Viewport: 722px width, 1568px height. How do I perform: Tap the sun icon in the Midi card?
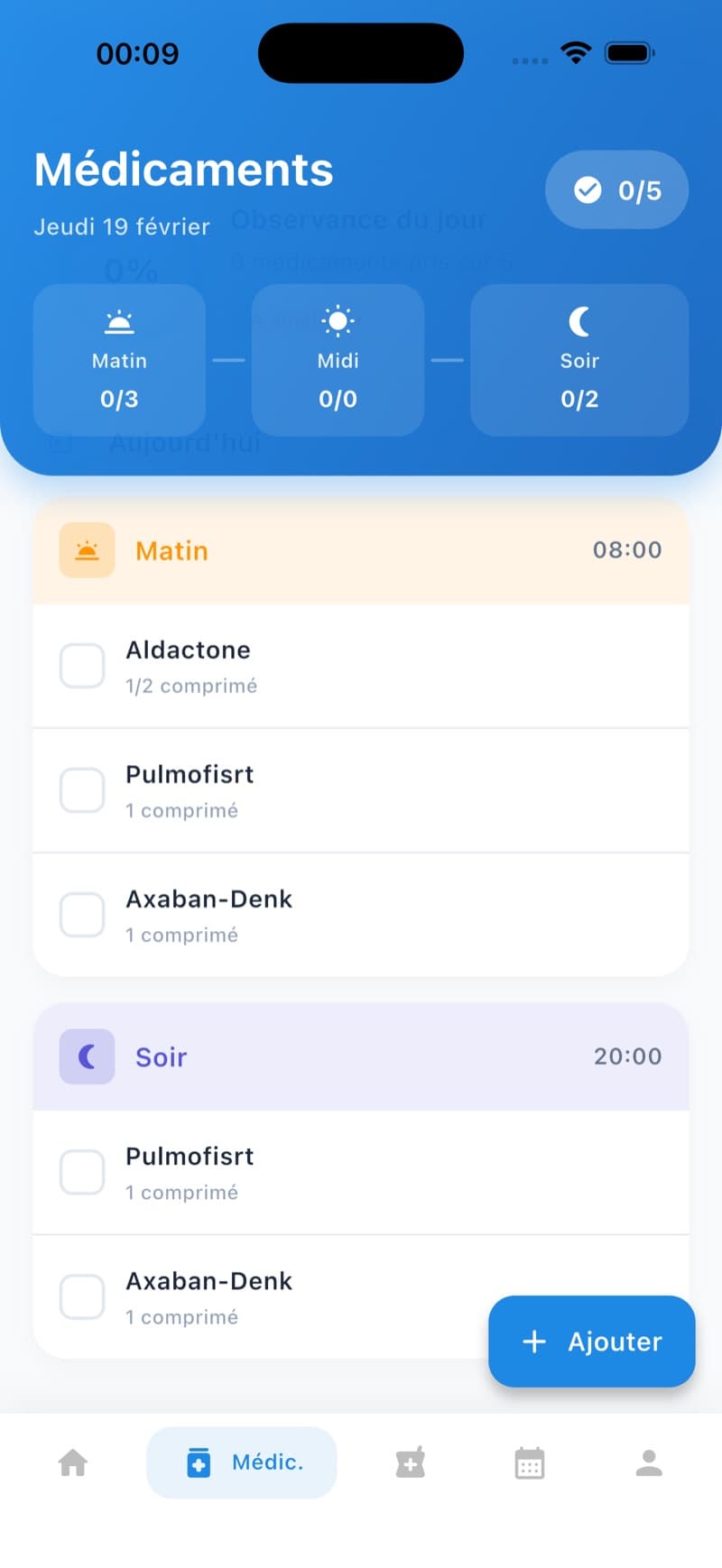tap(338, 319)
